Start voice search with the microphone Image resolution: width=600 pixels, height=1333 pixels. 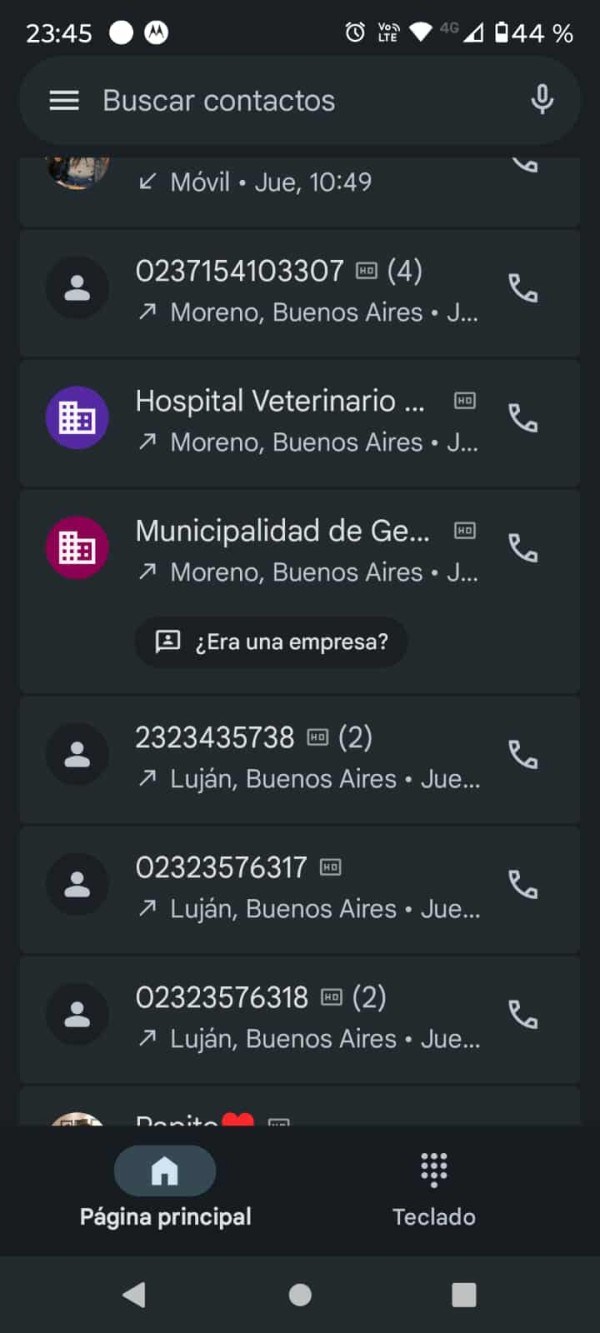[x=542, y=100]
